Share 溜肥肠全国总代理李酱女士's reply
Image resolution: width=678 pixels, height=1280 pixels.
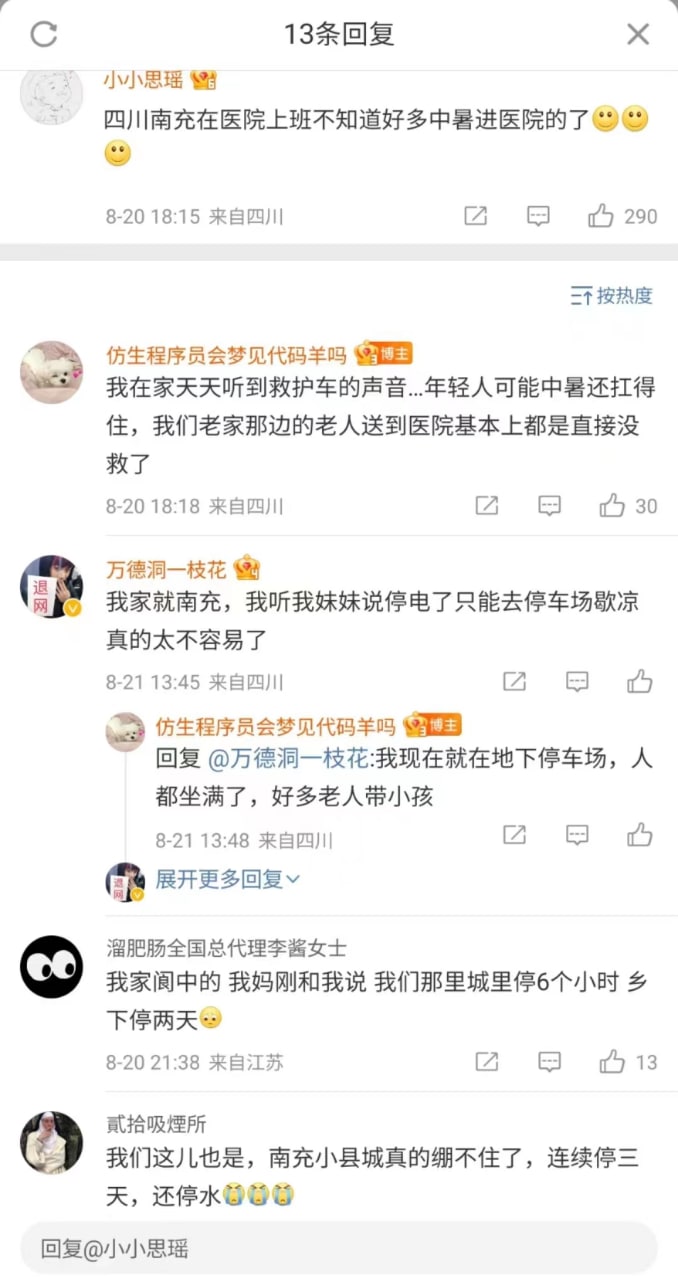487,1062
